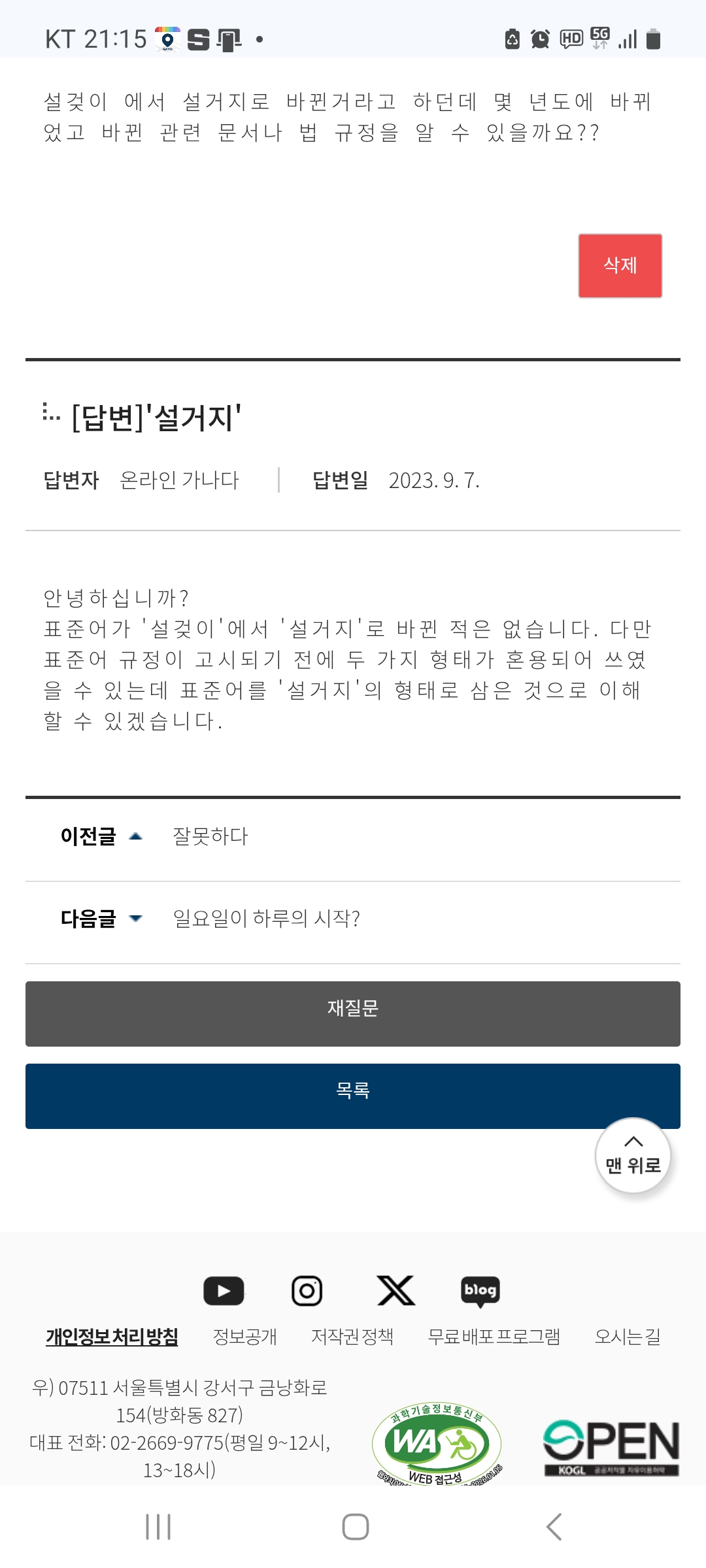Viewport: 706px width, 1568px height.
Task: Open the 정보공개 link
Action: [x=245, y=1337]
